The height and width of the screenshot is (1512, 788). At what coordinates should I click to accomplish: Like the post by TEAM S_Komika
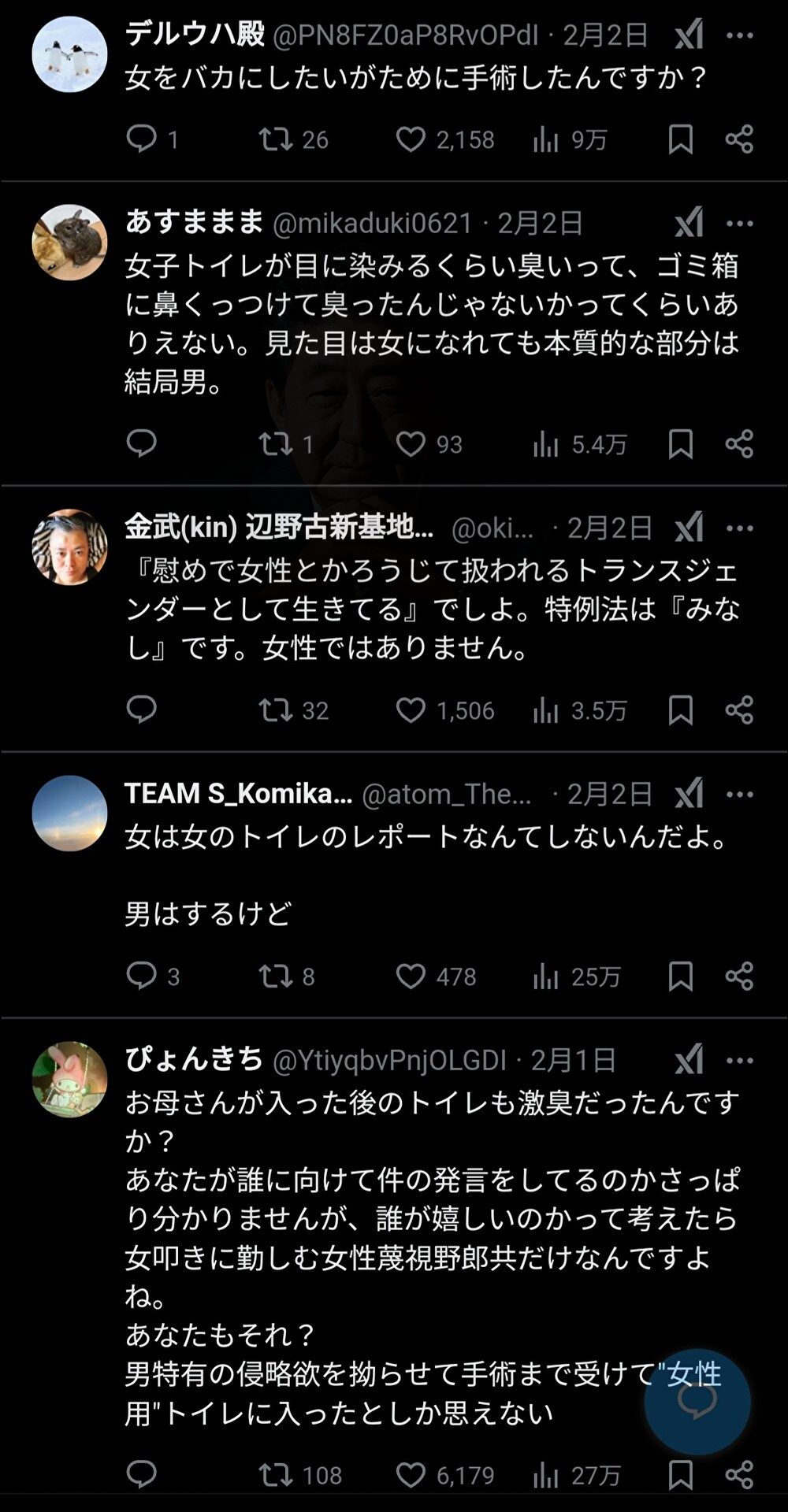[x=411, y=976]
